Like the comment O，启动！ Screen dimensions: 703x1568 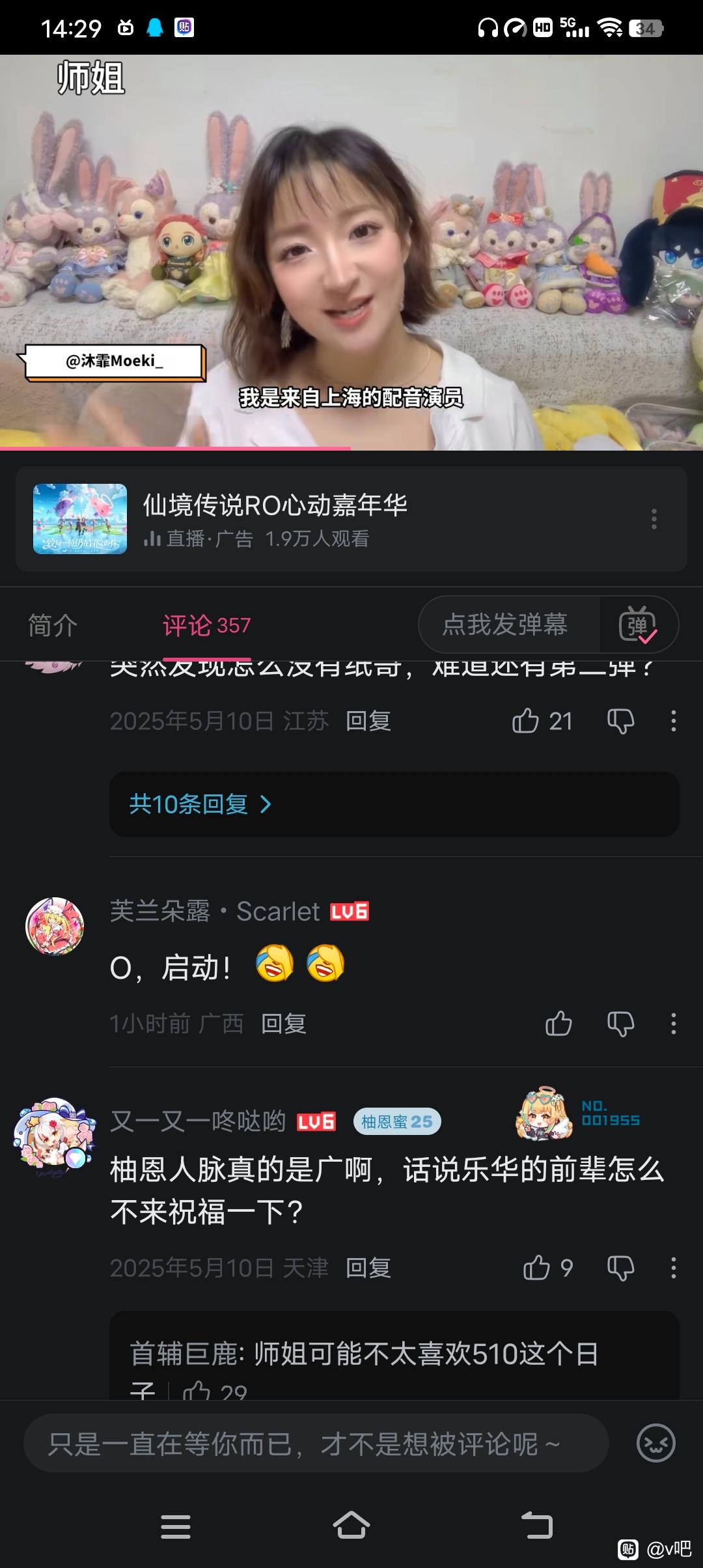558,1024
